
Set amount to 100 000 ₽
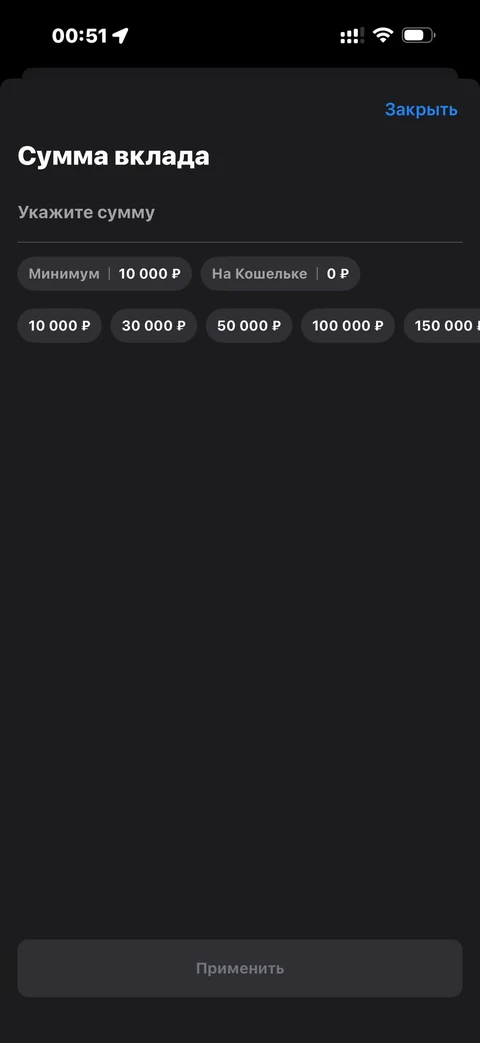348,326
